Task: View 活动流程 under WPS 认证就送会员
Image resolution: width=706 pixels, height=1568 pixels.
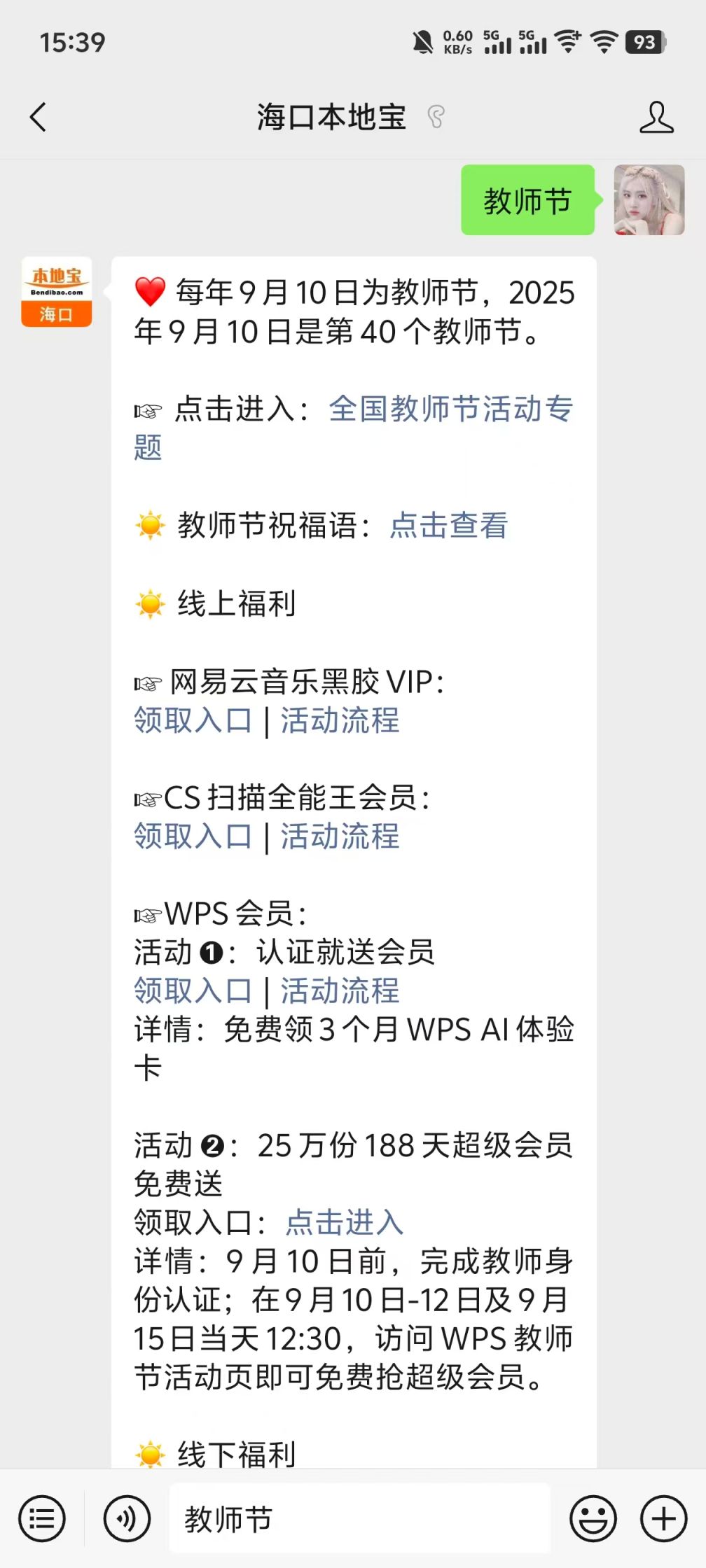Action: coord(340,991)
